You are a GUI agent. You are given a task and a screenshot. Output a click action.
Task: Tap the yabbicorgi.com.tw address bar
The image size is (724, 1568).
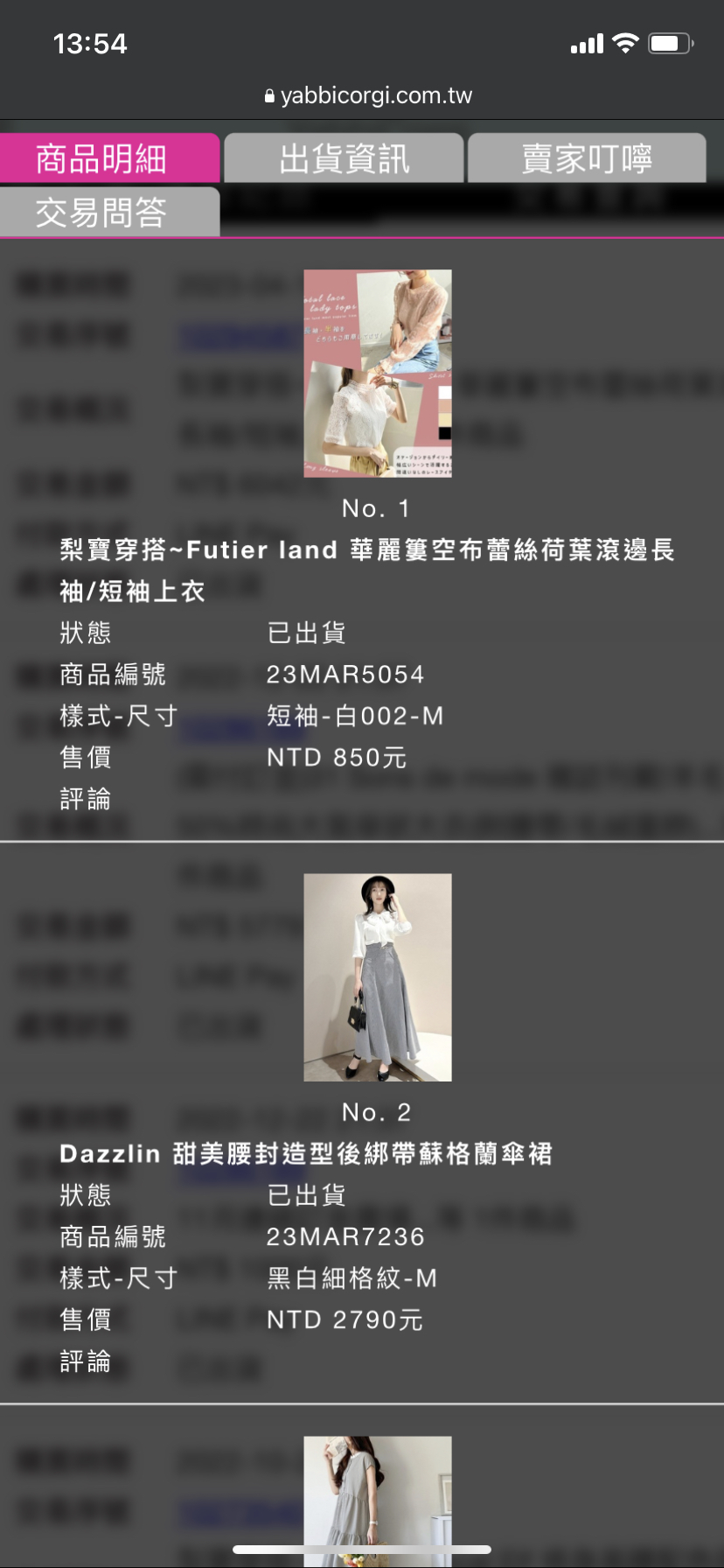click(368, 95)
